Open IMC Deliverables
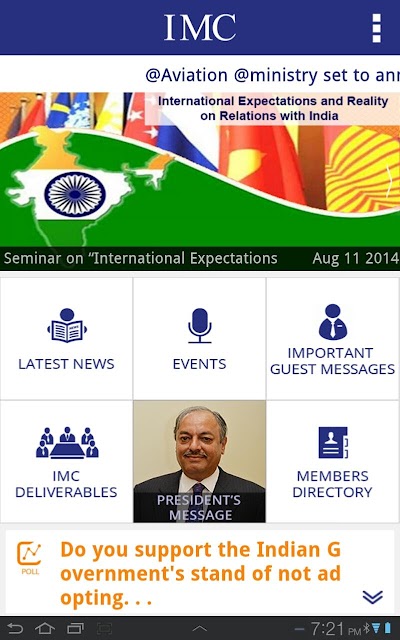 [66, 462]
